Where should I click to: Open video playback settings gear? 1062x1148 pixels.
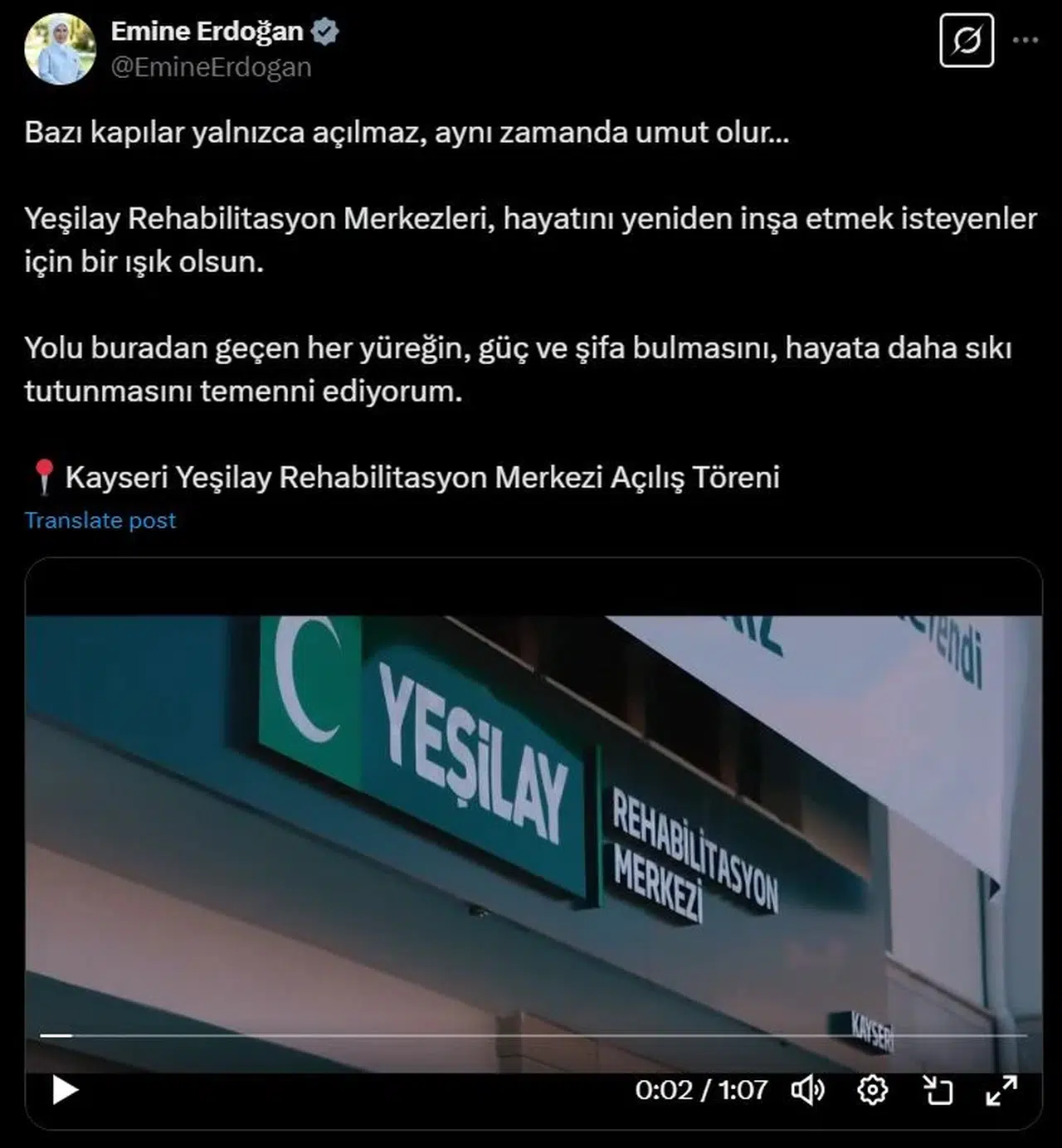click(x=872, y=1090)
